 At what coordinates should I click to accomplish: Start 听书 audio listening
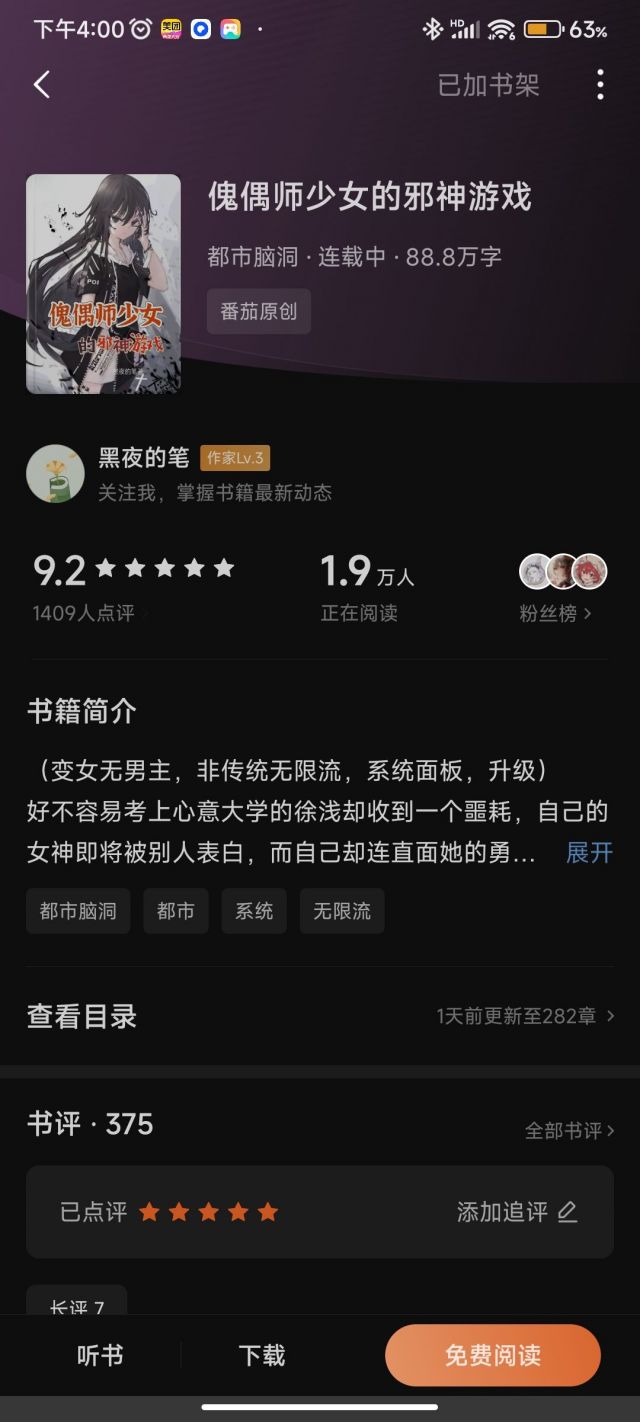[x=100, y=1355]
